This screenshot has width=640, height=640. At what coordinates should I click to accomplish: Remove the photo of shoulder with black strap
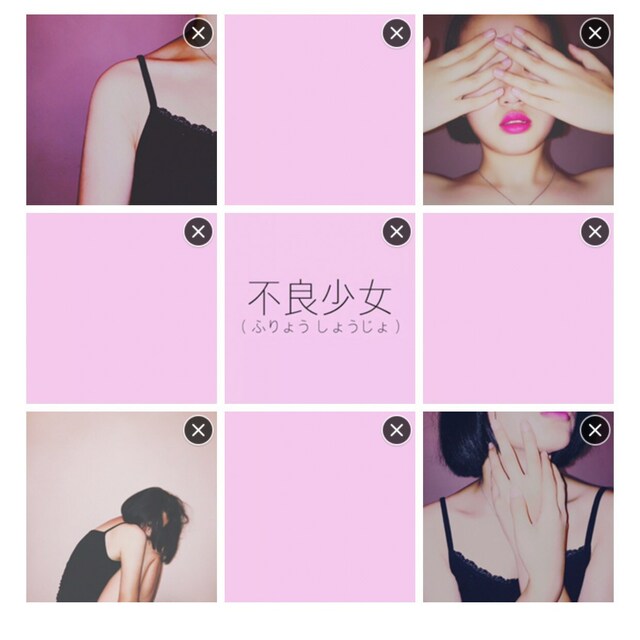[198, 34]
